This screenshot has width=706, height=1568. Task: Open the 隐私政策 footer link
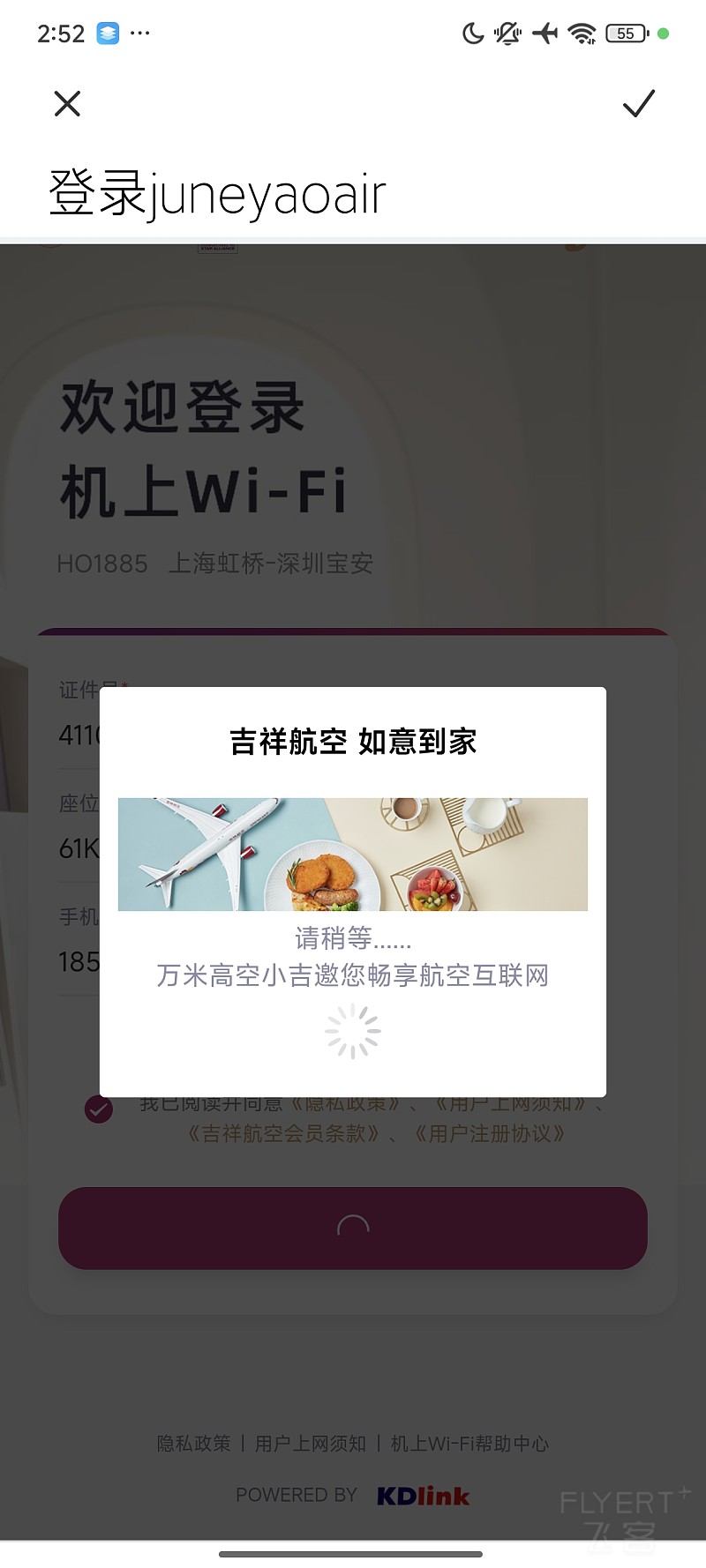point(193,1444)
